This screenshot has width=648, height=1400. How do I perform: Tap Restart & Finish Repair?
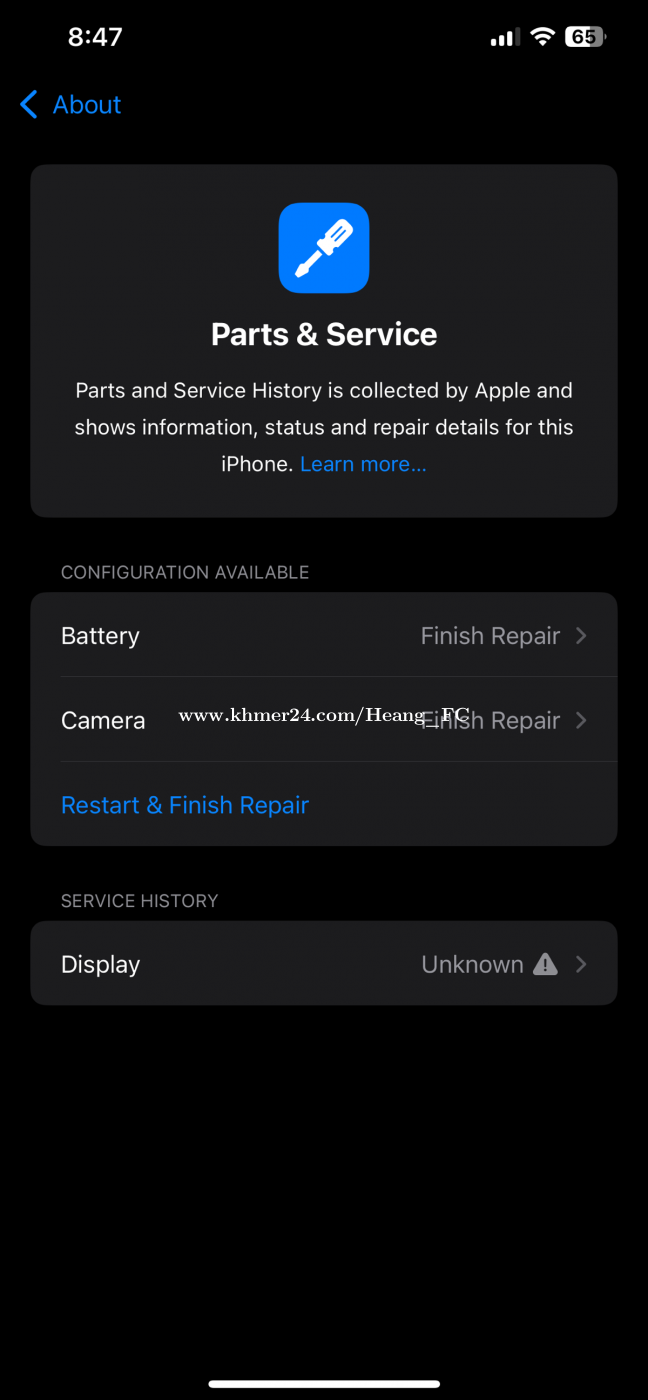pos(185,805)
